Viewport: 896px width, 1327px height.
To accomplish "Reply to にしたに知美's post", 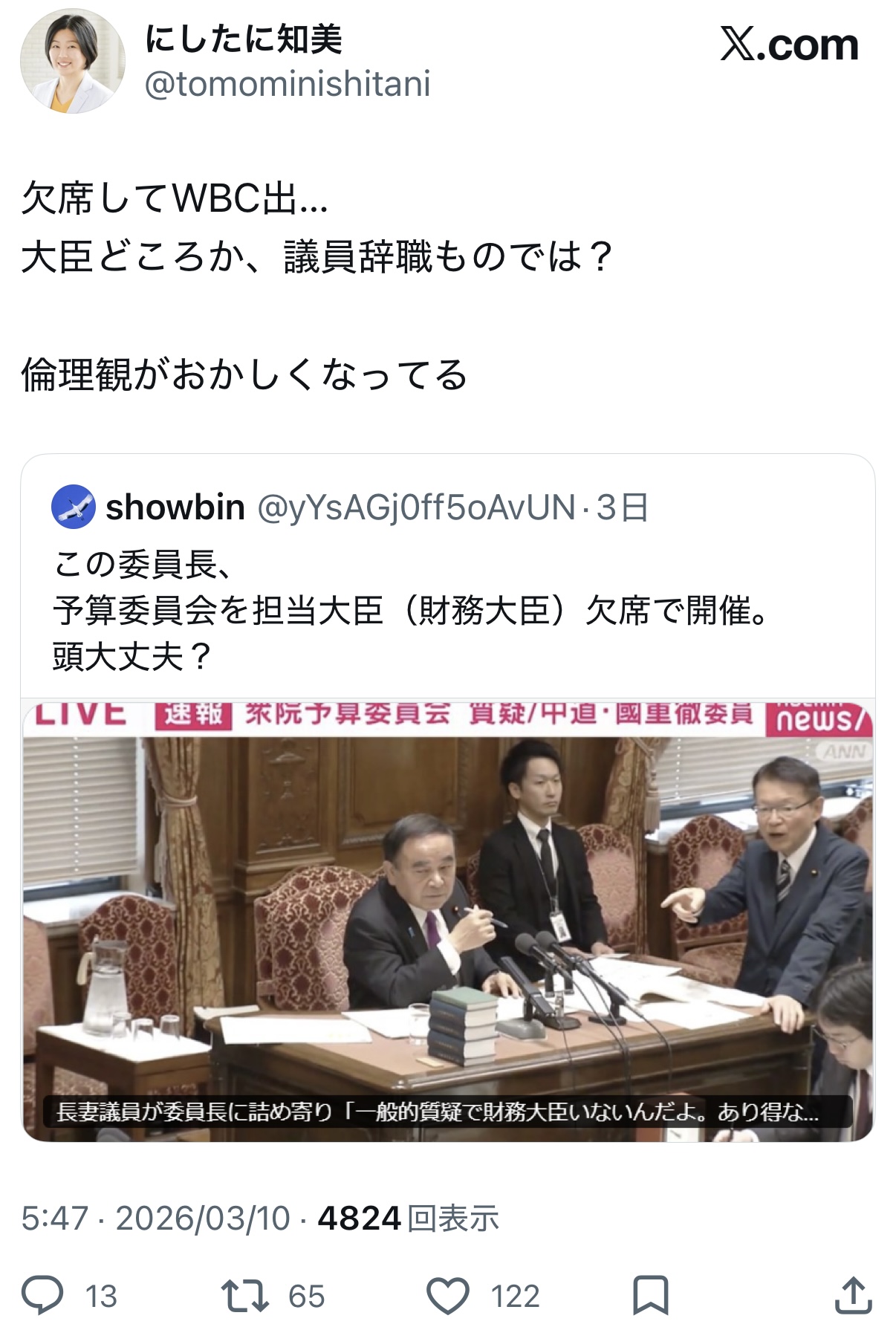I will 43,1296.
